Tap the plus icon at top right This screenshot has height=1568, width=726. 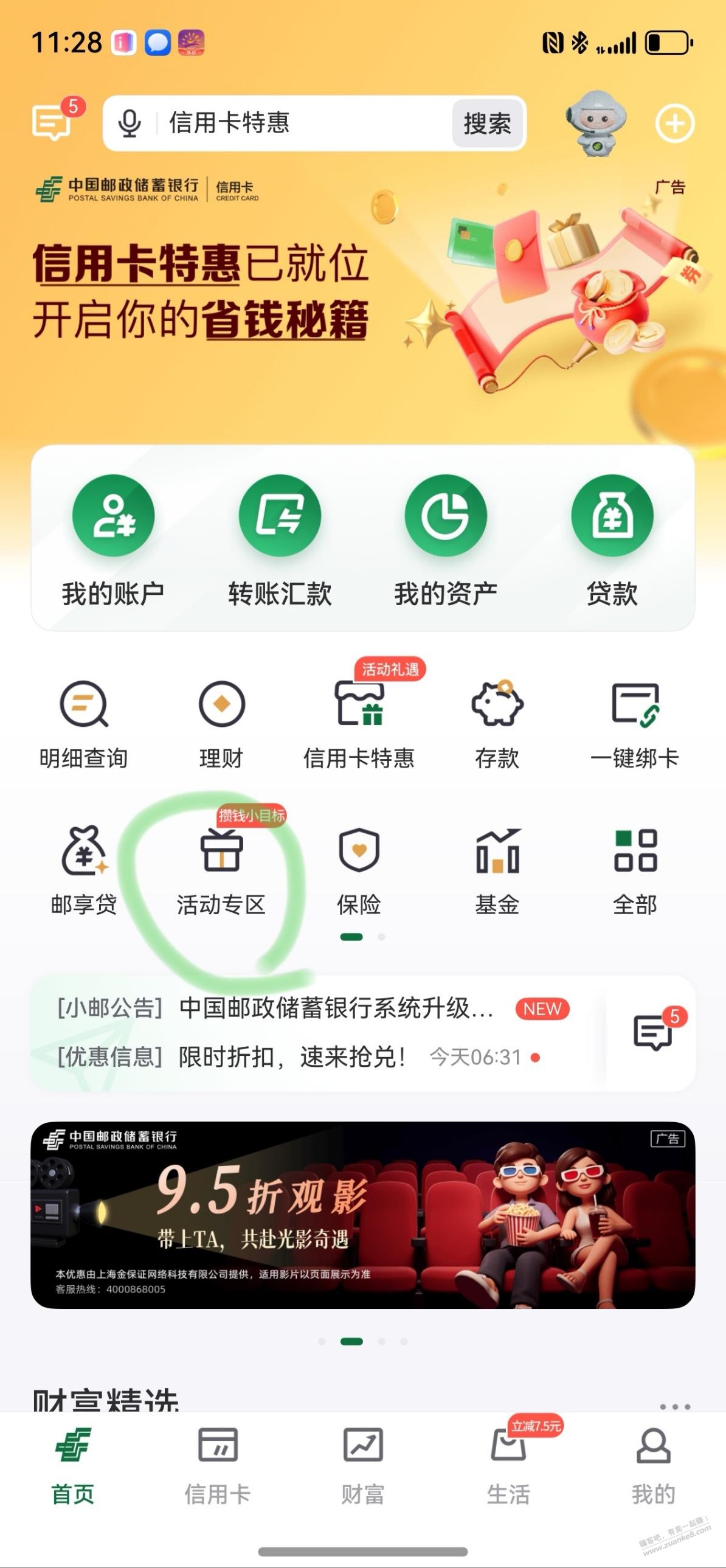click(x=674, y=123)
